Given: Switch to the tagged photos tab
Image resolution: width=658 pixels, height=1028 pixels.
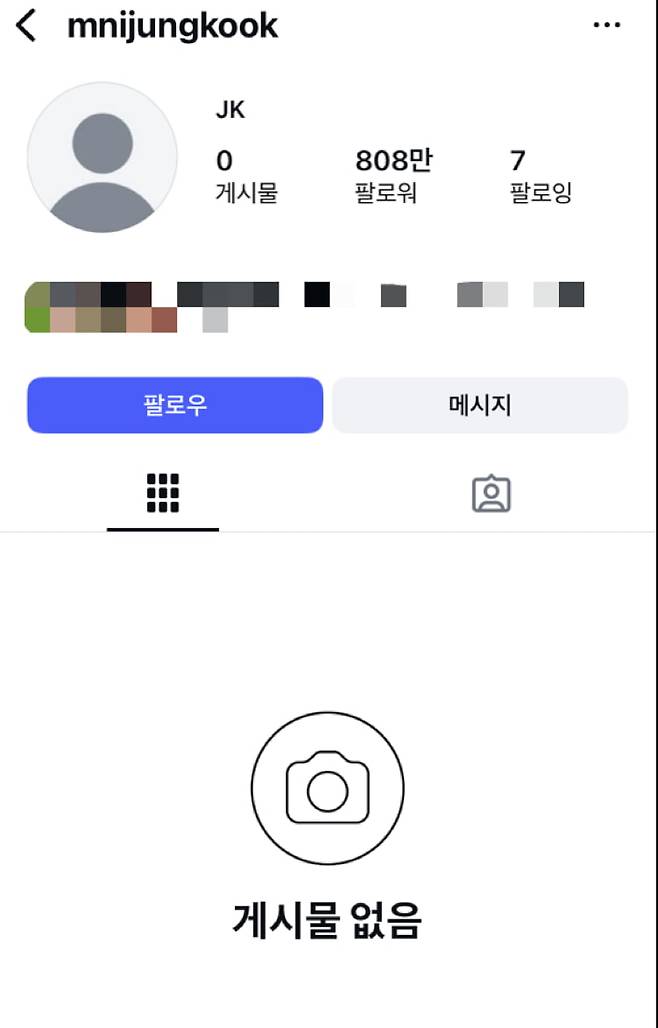Looking at the screenshot, I should click(x=491, y=494).
